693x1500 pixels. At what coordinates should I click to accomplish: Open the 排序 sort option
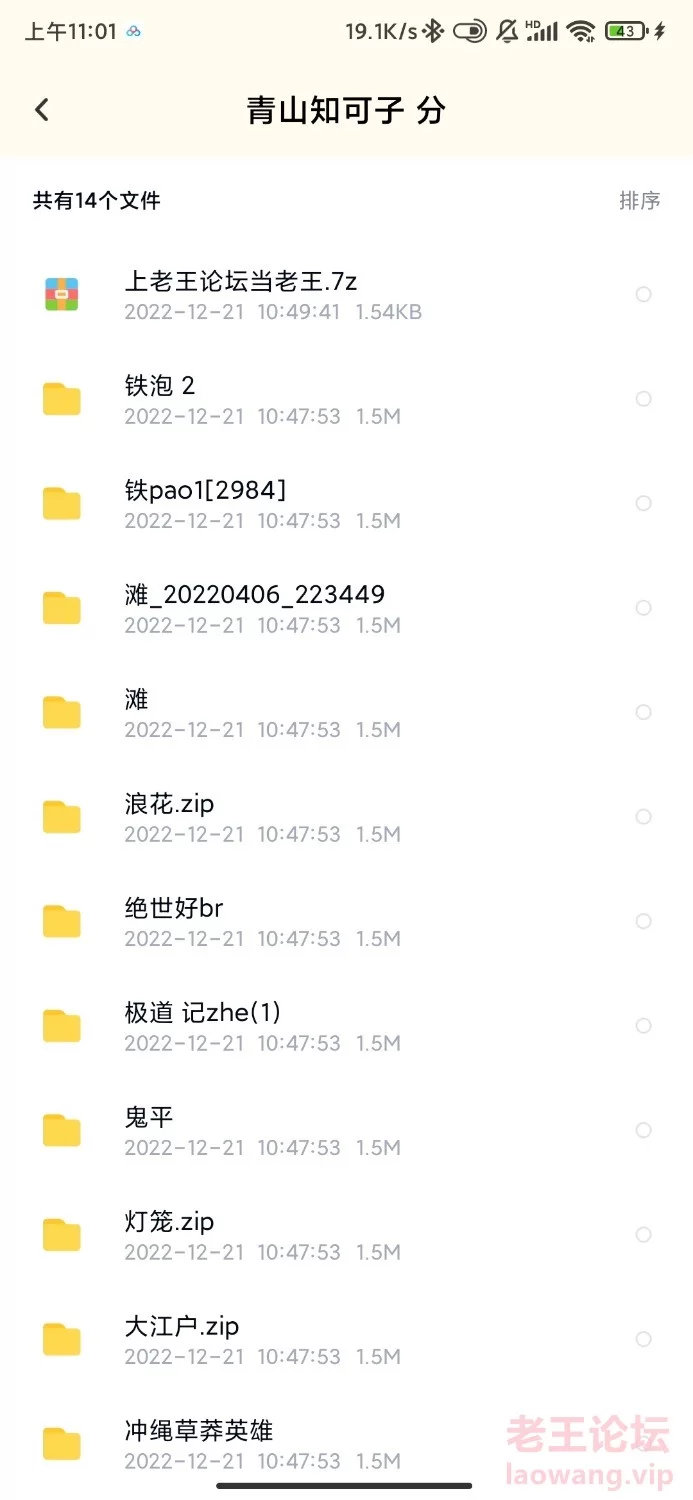click(639, 201)
